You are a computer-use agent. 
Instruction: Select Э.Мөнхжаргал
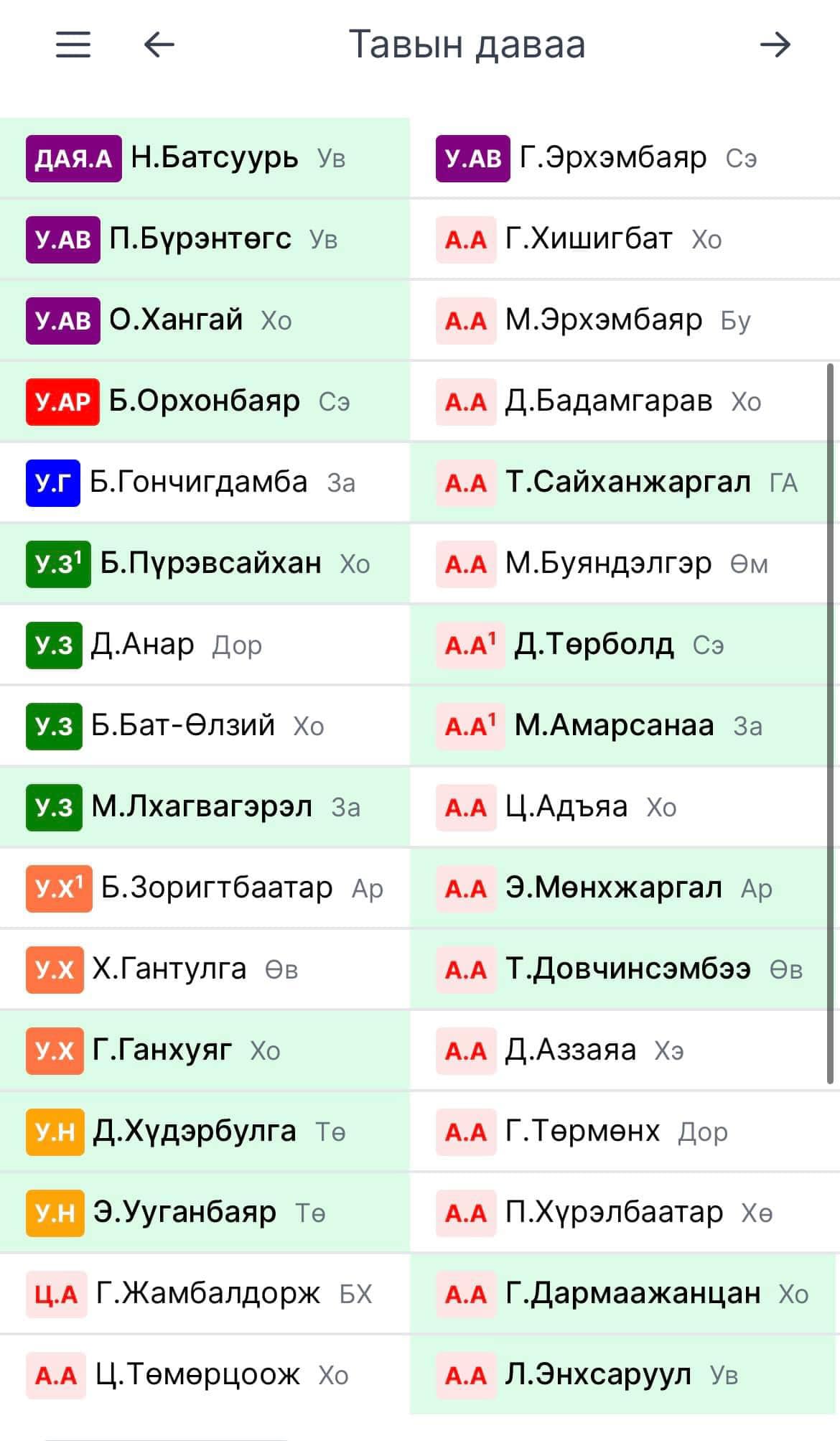pyautogui.click(x=613, y=888)
